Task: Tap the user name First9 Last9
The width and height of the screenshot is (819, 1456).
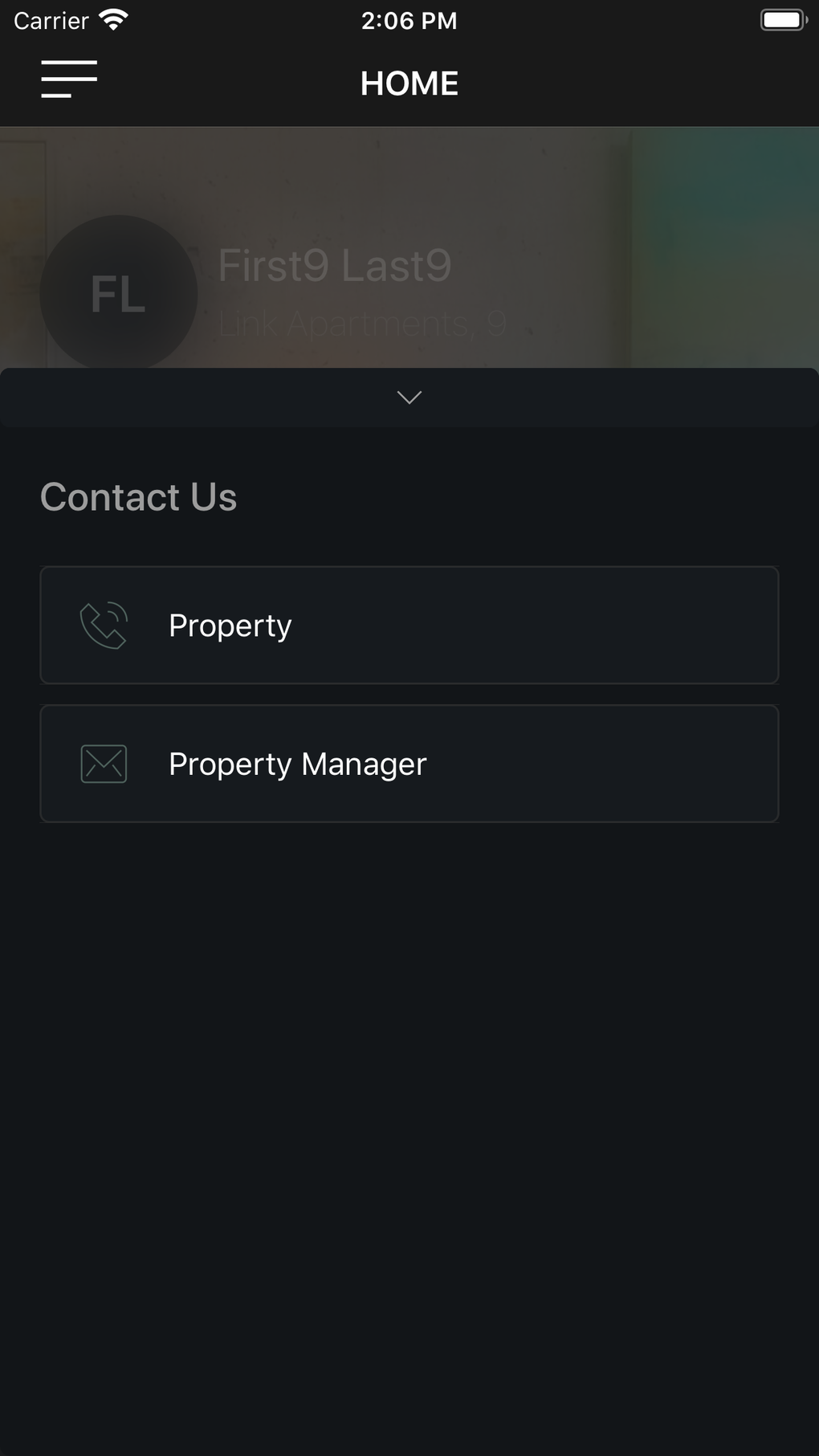Action: point(336,265)
